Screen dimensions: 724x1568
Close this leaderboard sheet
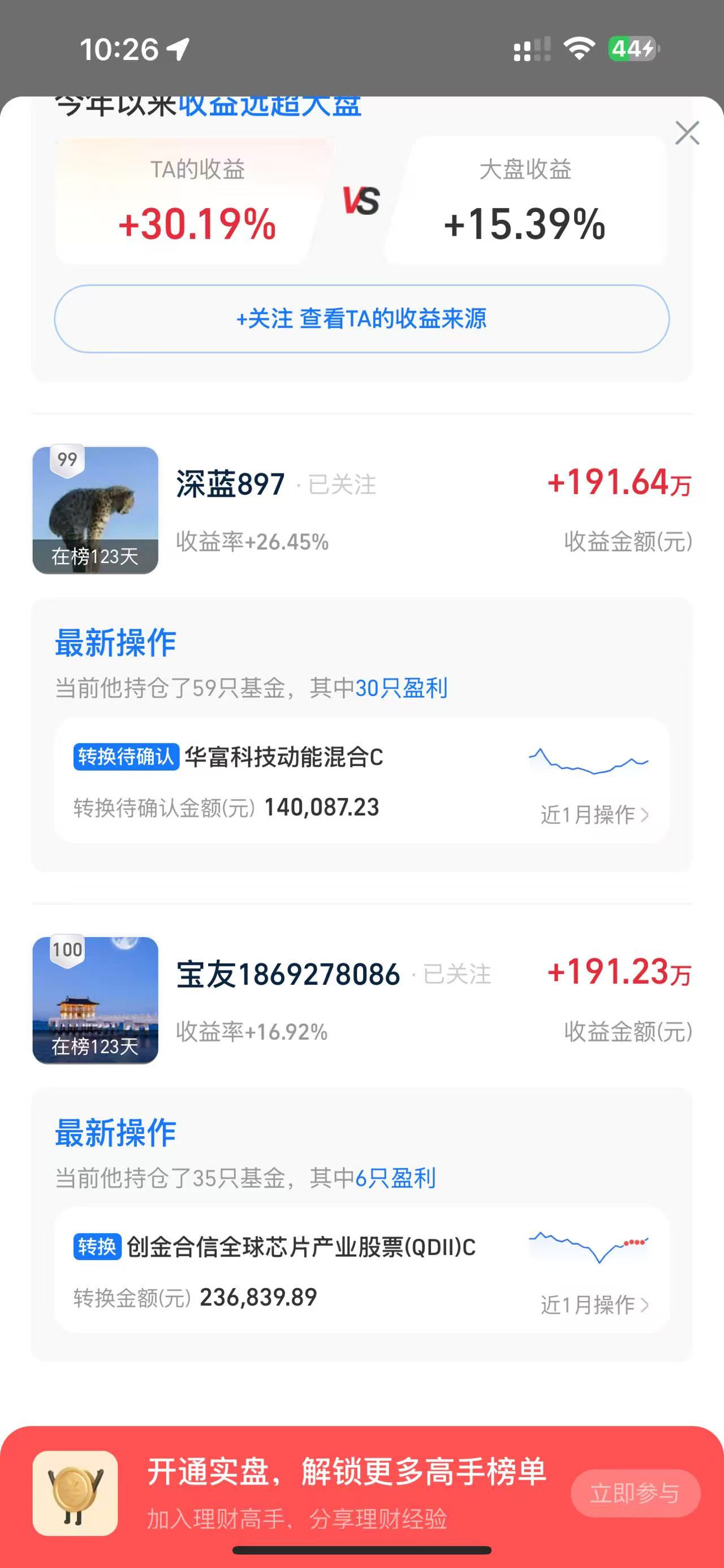(687, 133)
